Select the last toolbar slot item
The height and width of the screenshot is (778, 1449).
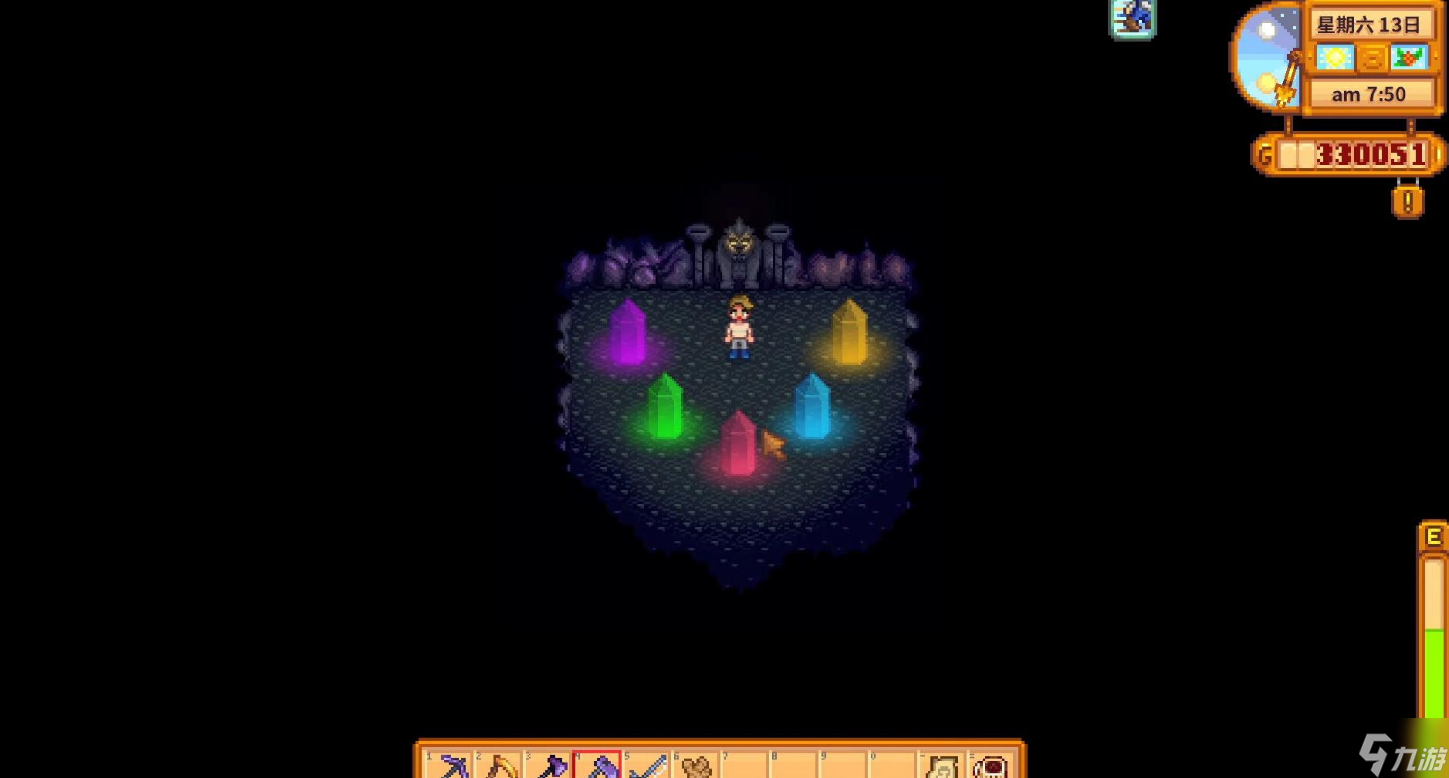coord(990,766)
